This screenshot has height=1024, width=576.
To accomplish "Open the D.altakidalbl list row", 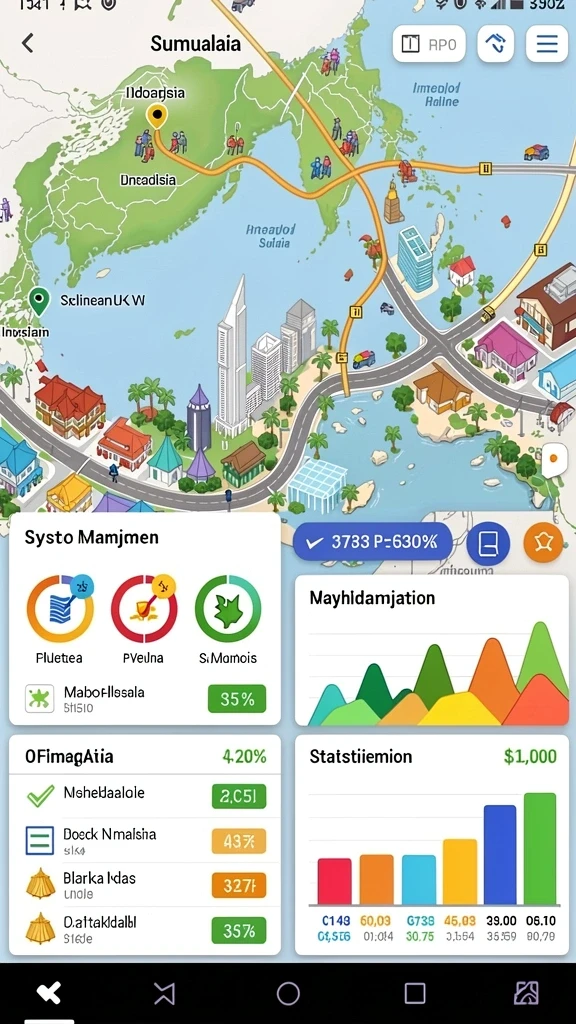I will [145, 929].
